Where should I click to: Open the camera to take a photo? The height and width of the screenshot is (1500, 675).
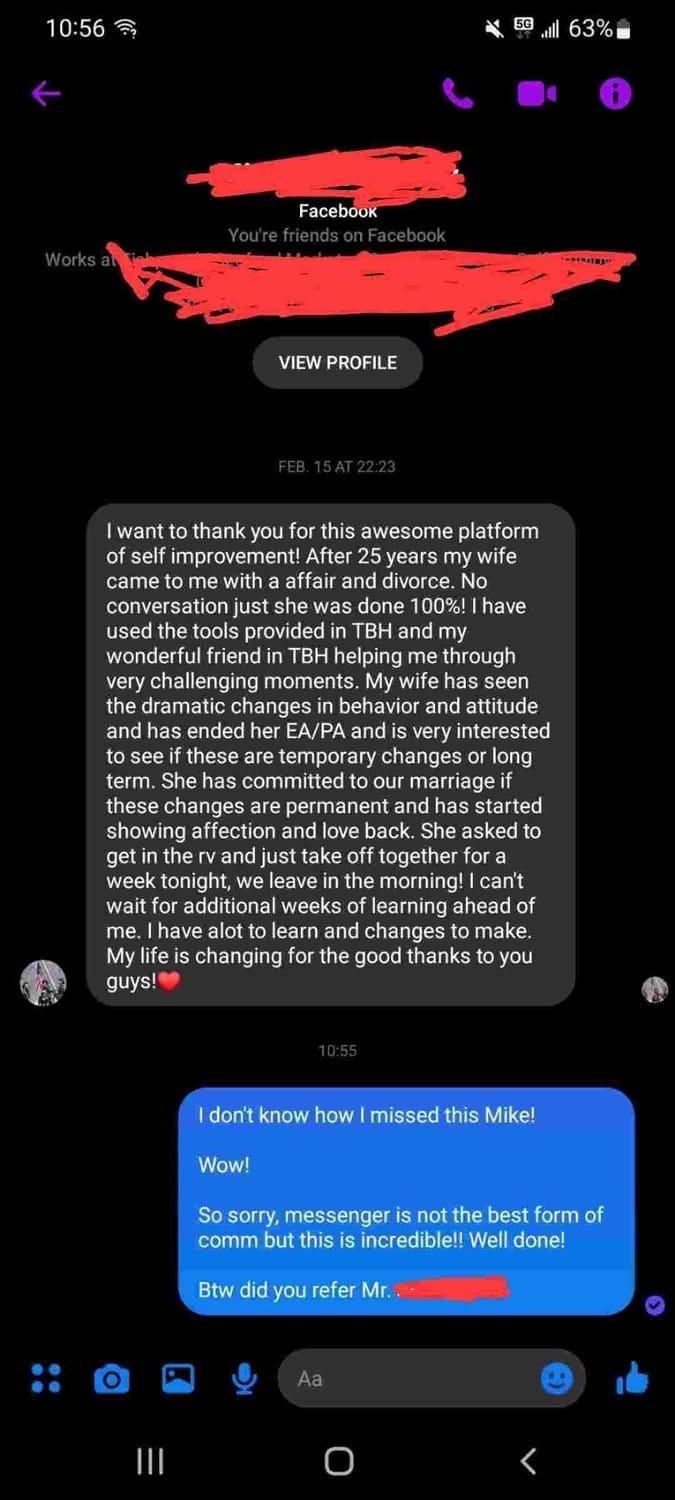click(111, 1379)
